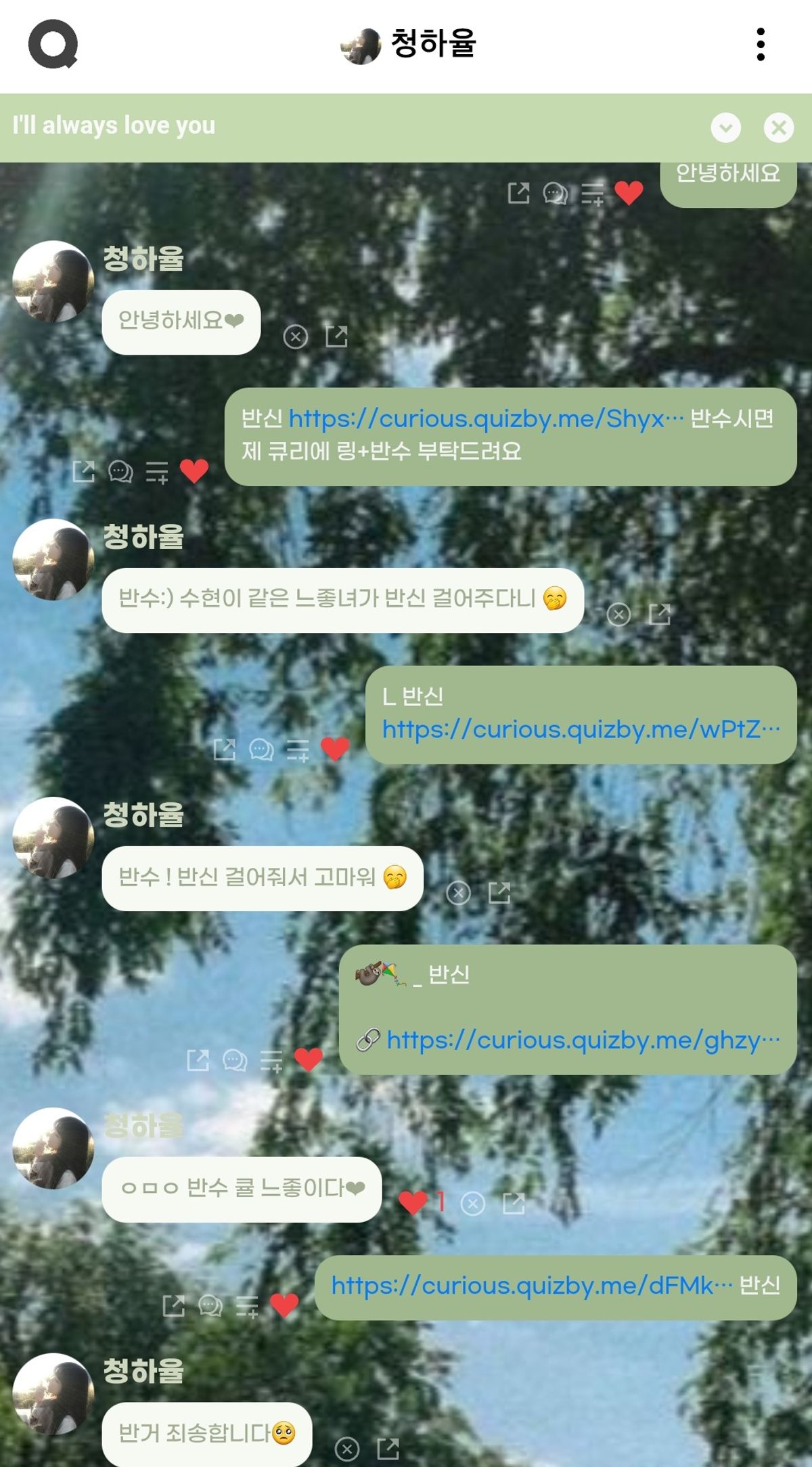Viewport: 812px width, 1467px height.
Task: Delete the '반수 ! 반신 걸어줘서 고마워' reply
Action: coord(459,893)
